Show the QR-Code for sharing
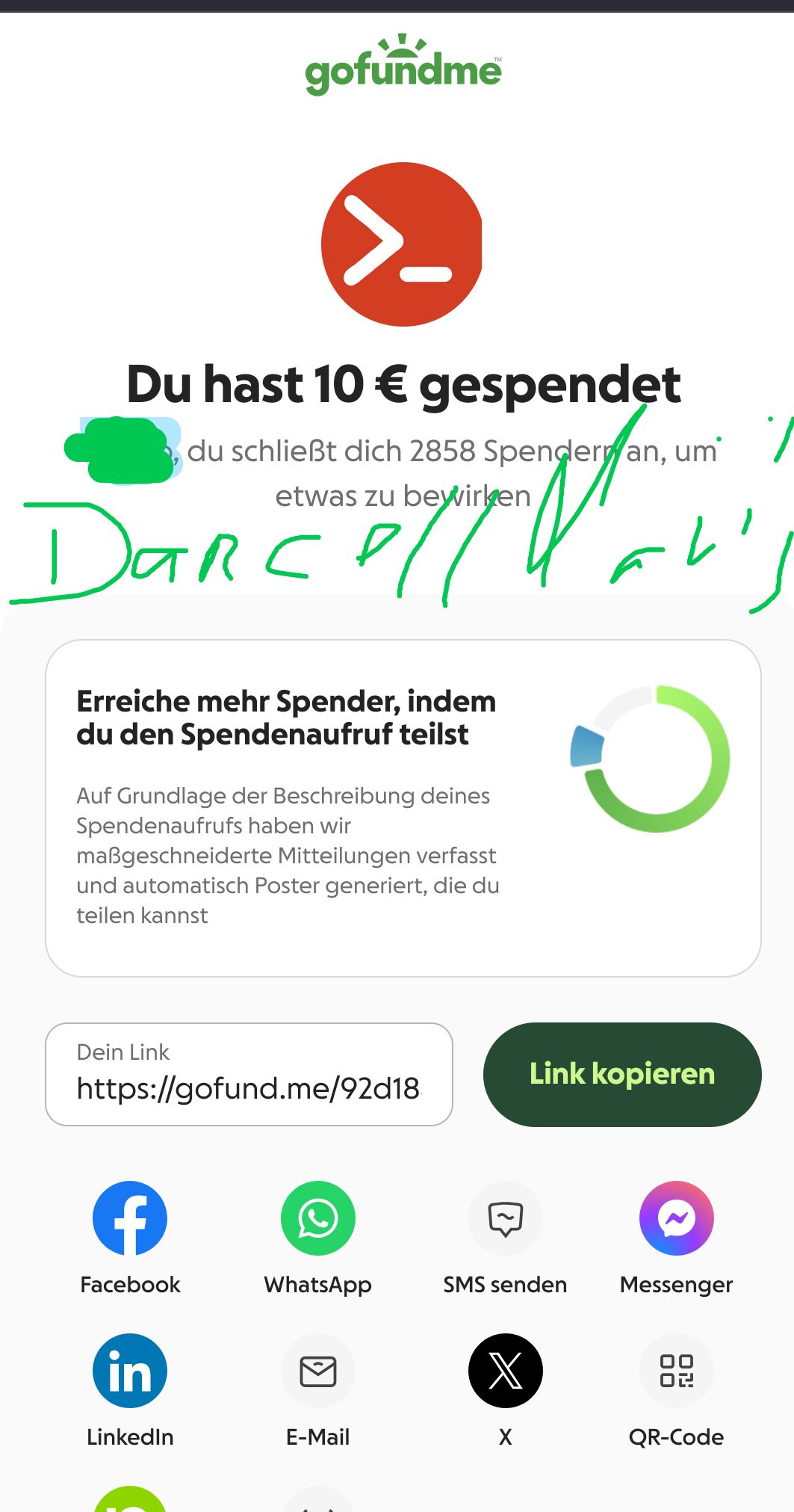The height and width of the screenshot is (1512, 794). pyautogui.click(x=676, y=1371)
